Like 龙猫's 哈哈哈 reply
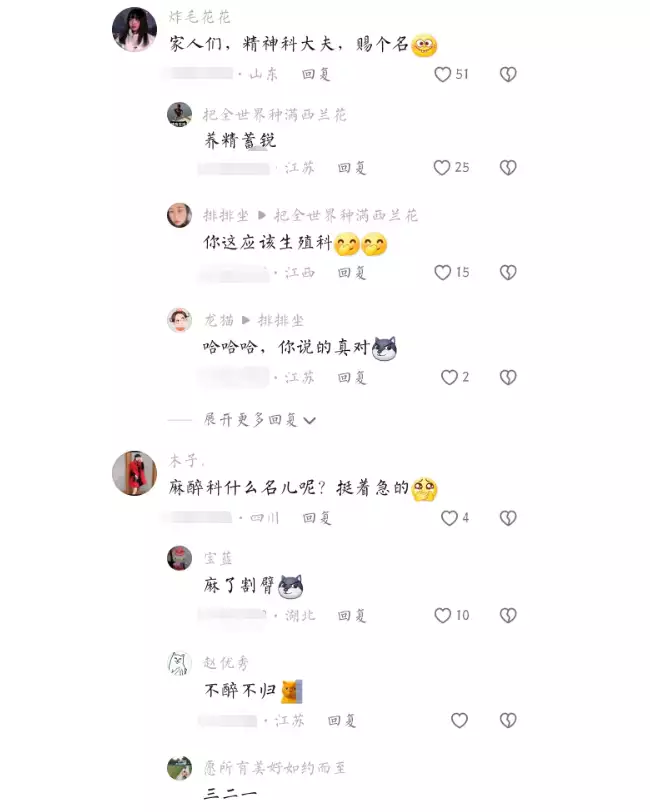650x812 pixels. pos(450,377)
